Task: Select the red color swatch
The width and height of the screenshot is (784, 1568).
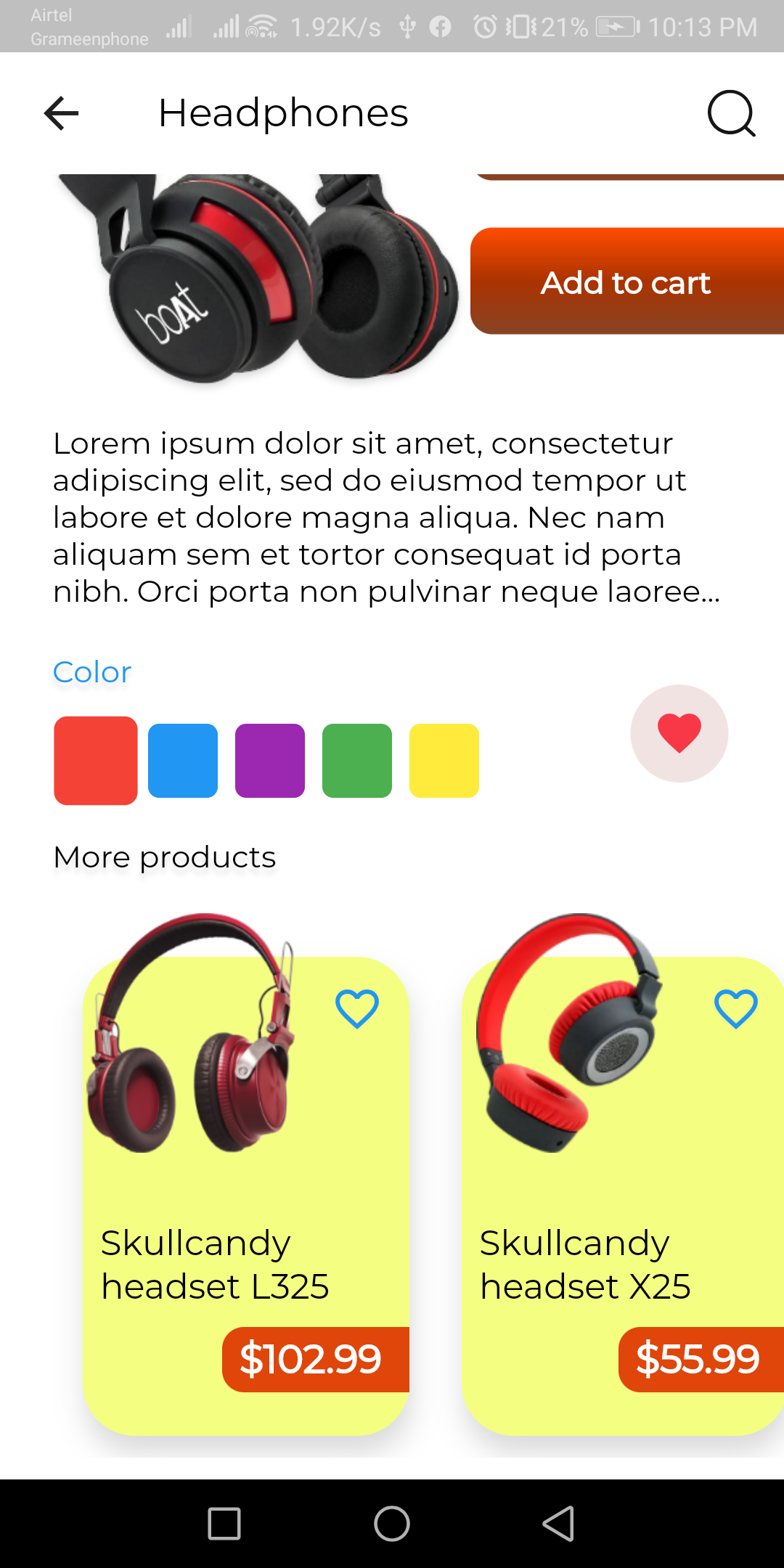Action: click(96, 760)
